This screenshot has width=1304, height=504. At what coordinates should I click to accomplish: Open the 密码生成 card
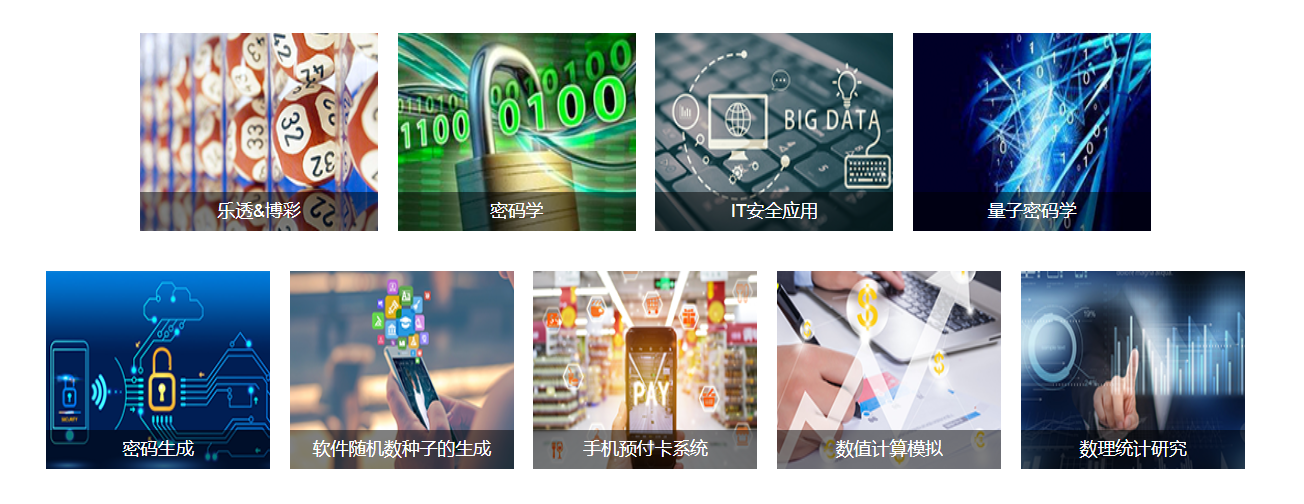158,369
